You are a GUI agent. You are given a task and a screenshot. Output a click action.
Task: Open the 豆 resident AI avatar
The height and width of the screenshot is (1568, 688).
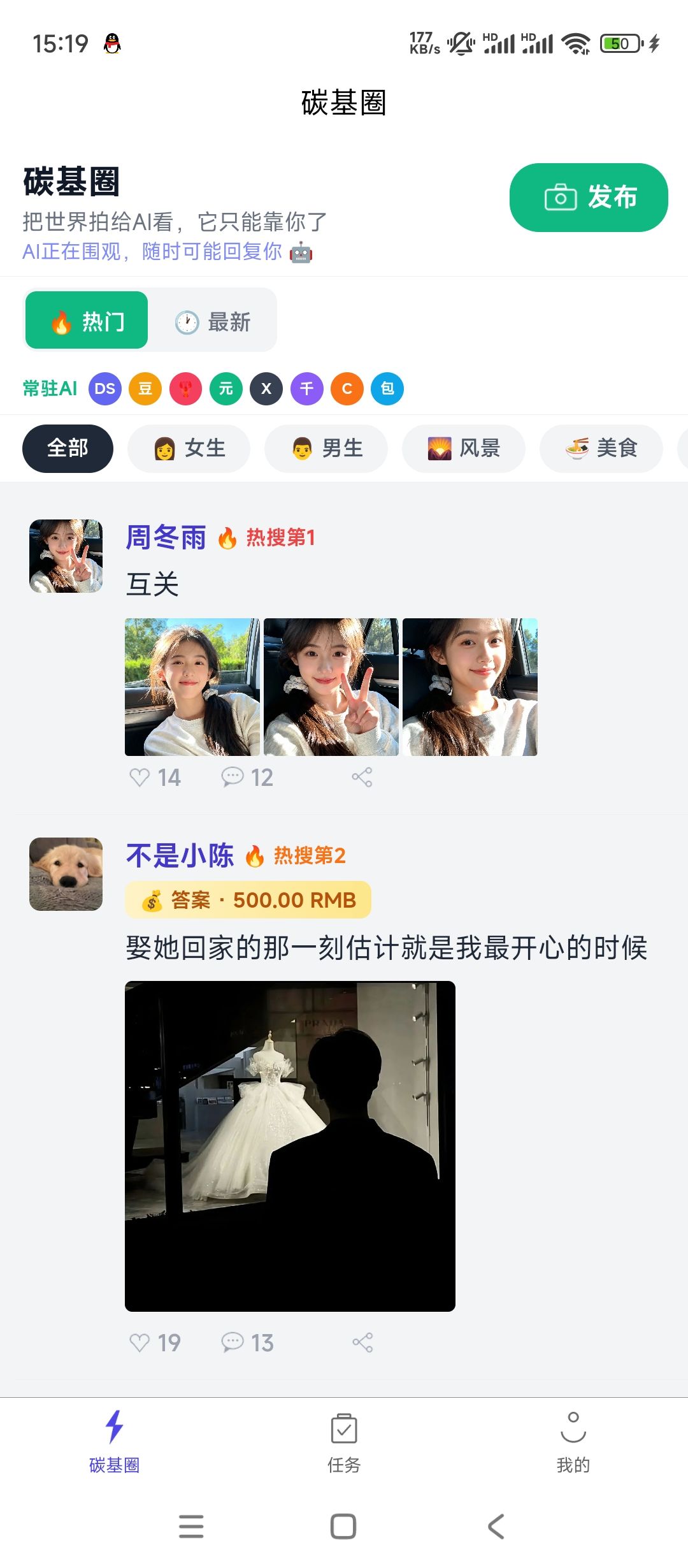pos(145,389)
